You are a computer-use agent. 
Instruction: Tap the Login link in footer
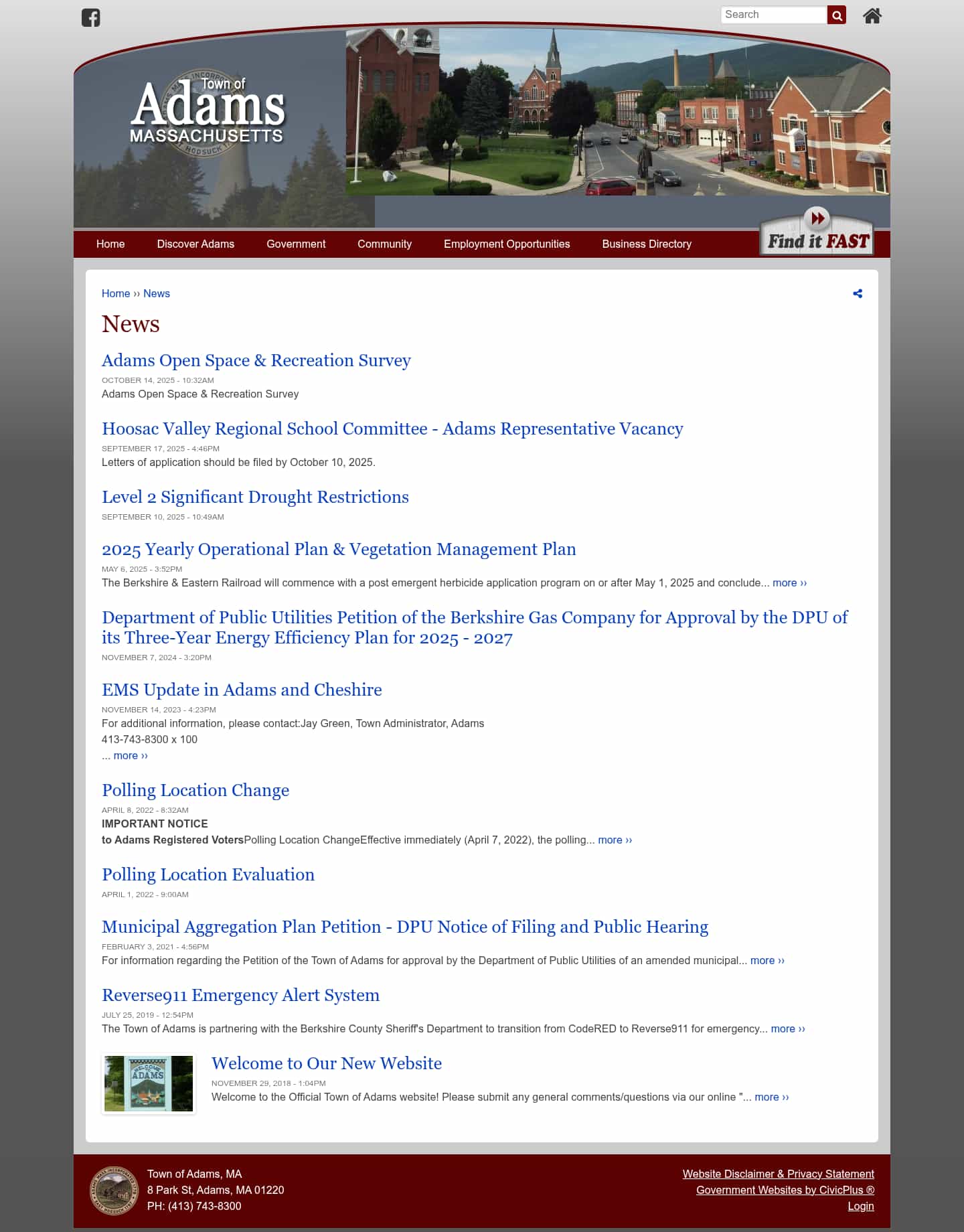click(860, 1206)
